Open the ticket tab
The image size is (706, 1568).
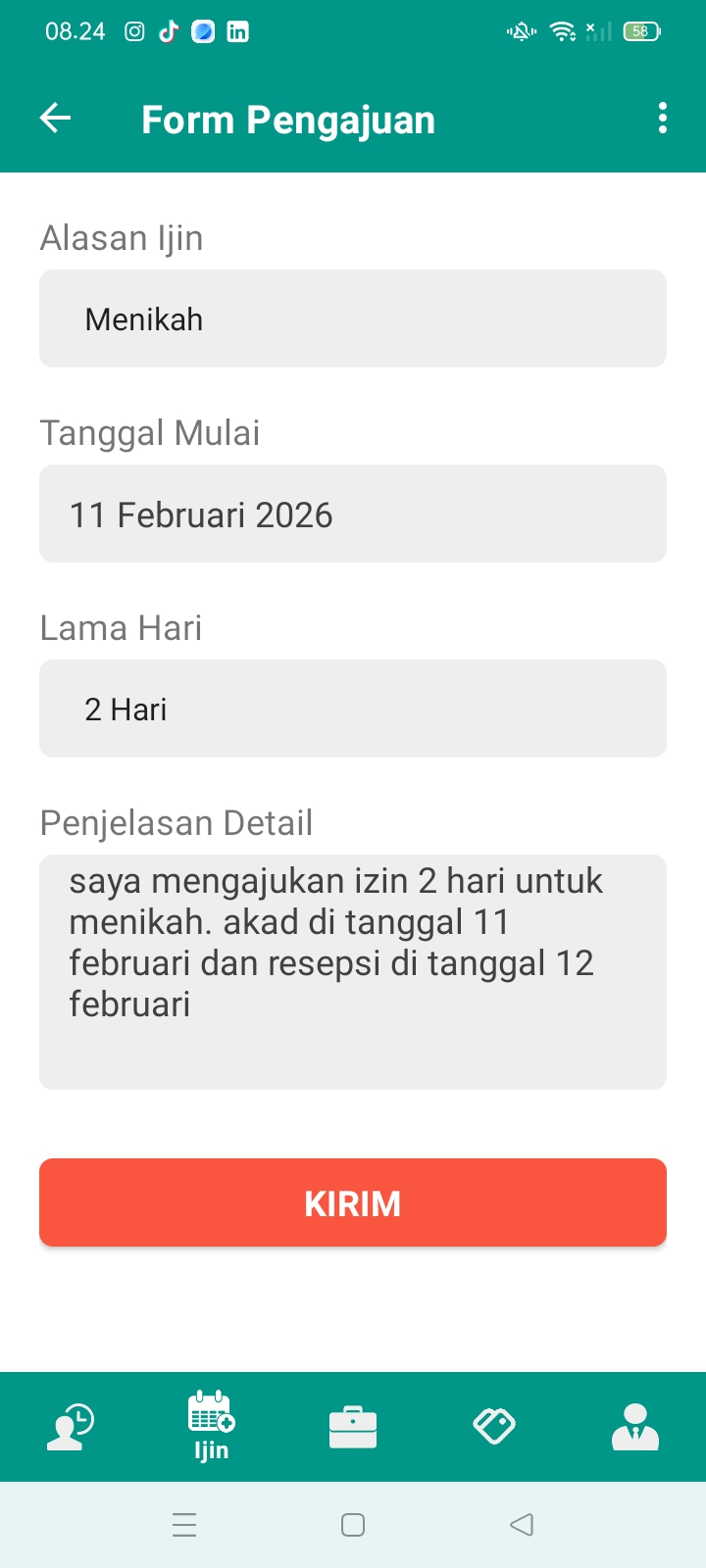(x=494, y=1426)
